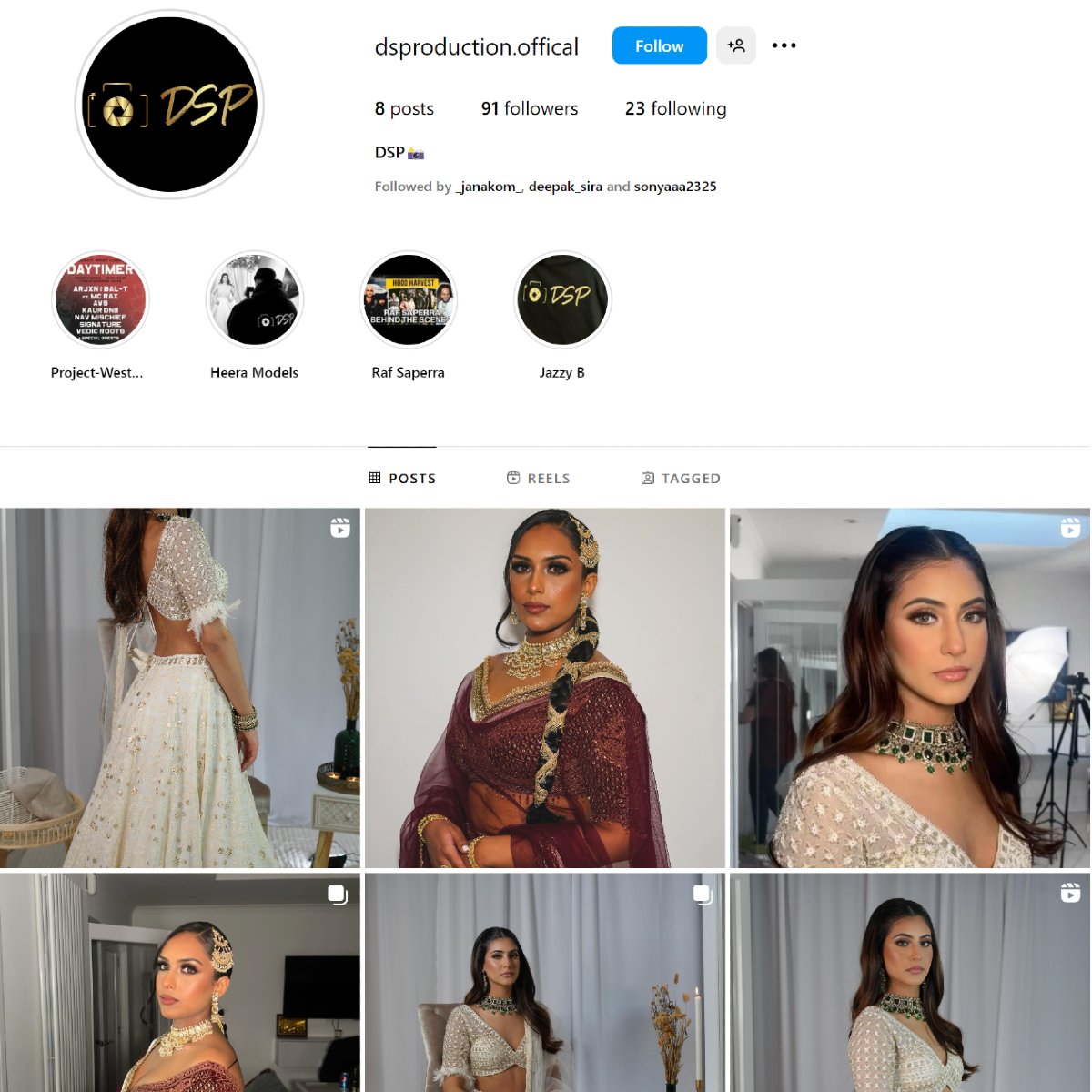The width and height of the screenshot is (1092, 1092).
Task: Switch to the Reels tab
Action: [x=539, y=478]
